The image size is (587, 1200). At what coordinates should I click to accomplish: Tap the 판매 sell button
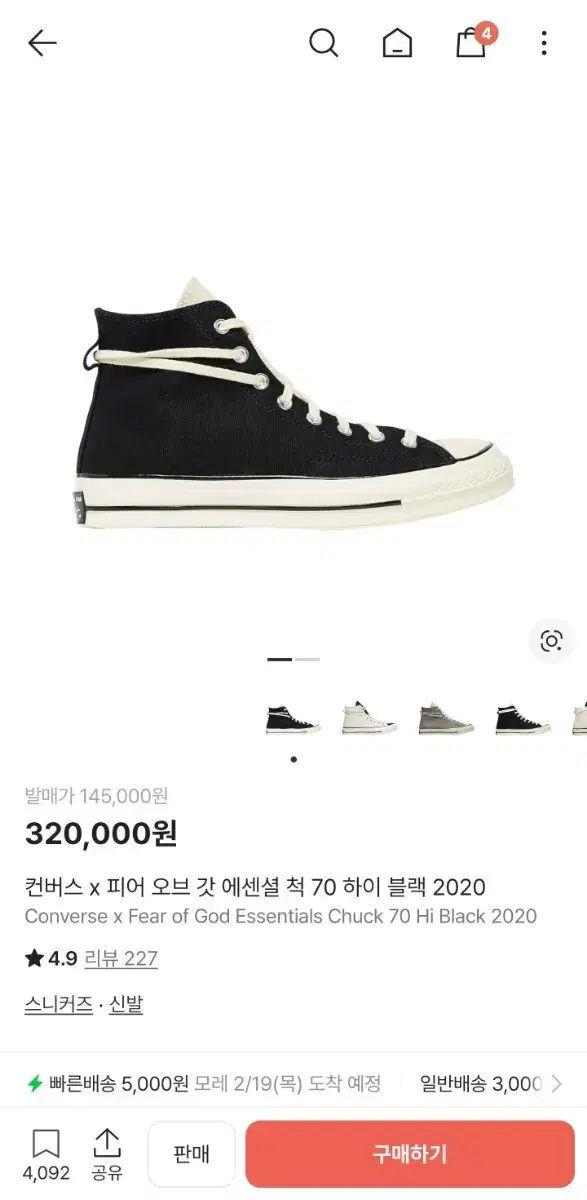192,1154
